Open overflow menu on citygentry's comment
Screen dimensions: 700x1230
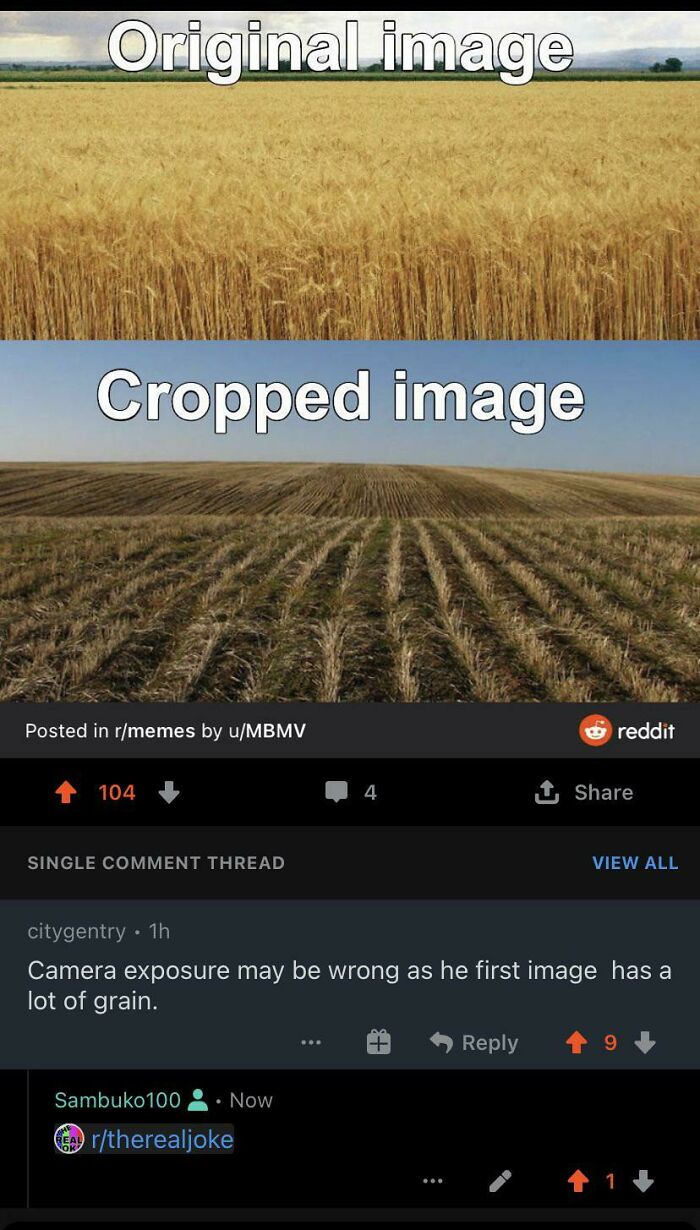coord(311,1043)
